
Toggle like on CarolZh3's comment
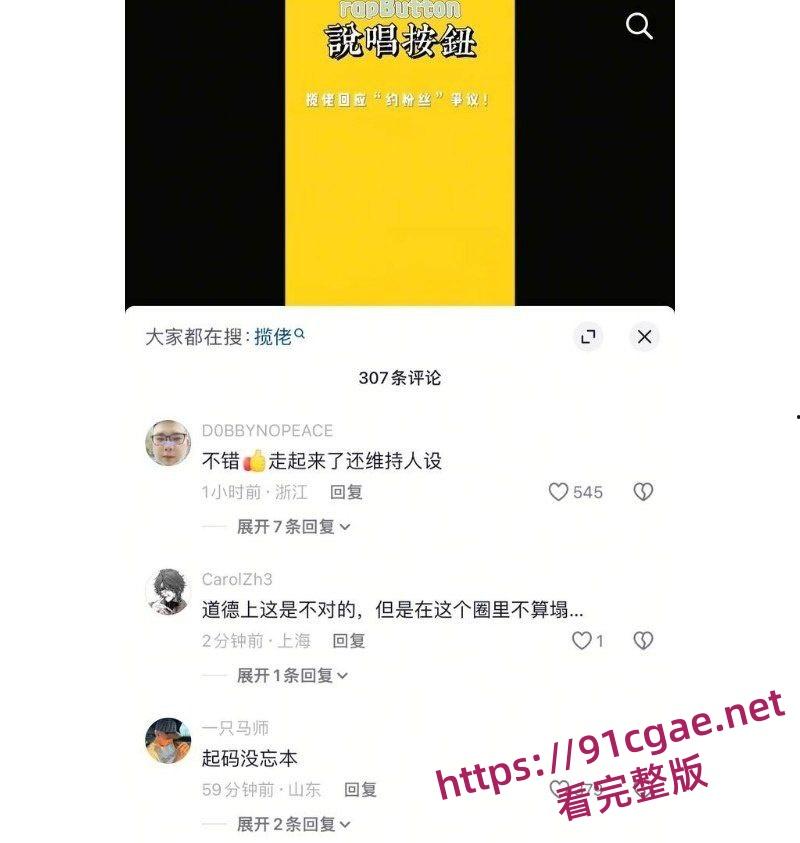tap(583, 641)
